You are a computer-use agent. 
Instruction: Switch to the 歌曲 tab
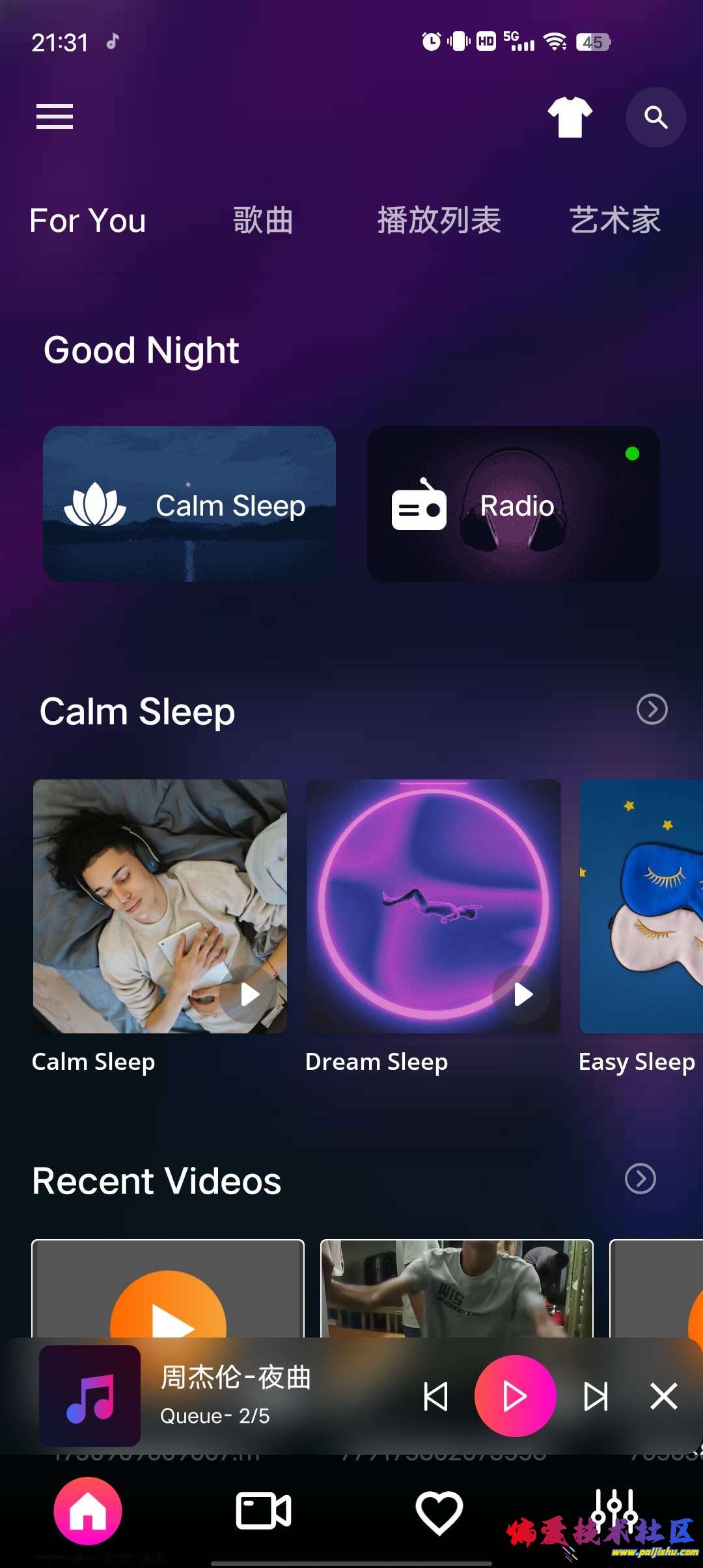(263, 220)
